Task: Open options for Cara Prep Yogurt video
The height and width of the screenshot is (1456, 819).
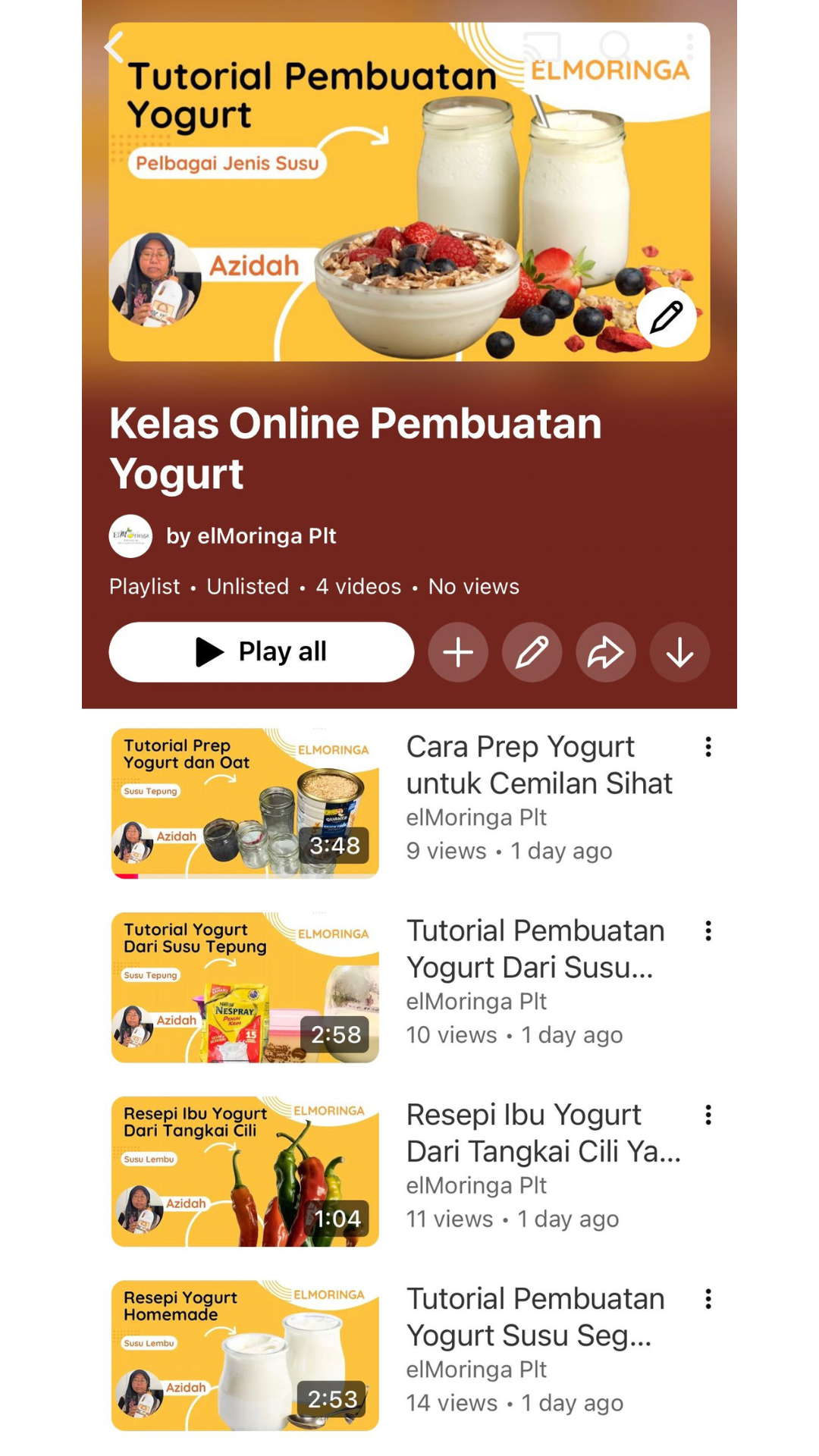Action: 708,748
